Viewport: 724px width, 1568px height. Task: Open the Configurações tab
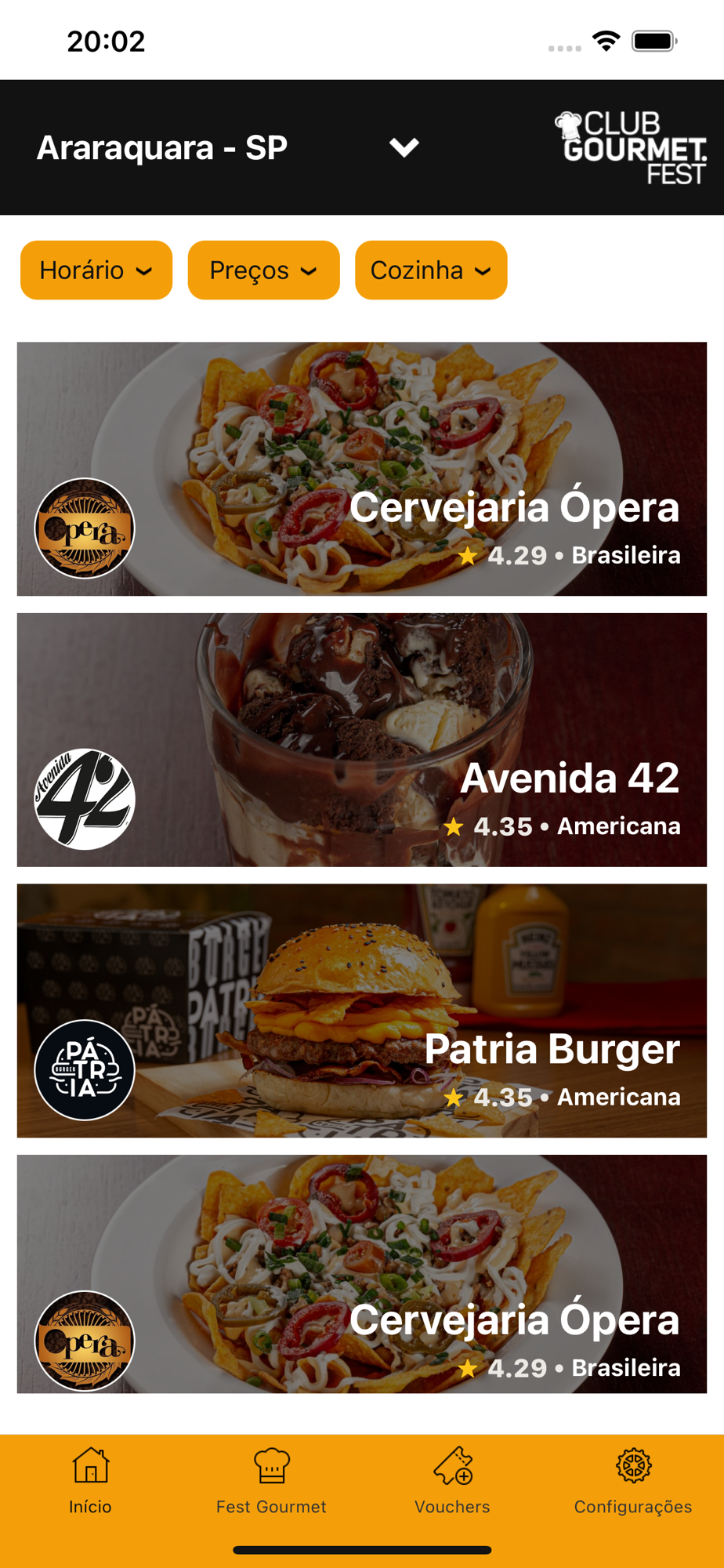633,1480
